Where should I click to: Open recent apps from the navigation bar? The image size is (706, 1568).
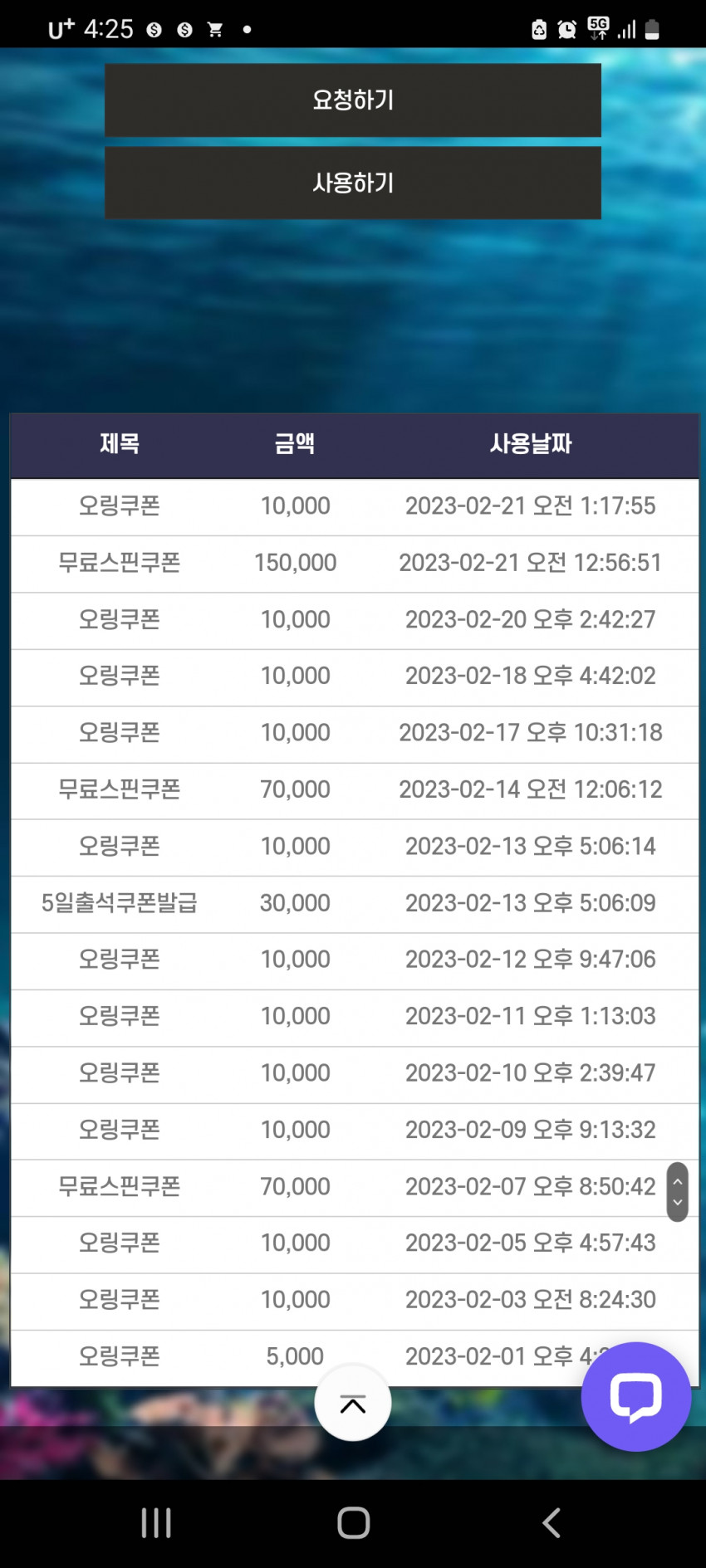[x=156, y=1522]
